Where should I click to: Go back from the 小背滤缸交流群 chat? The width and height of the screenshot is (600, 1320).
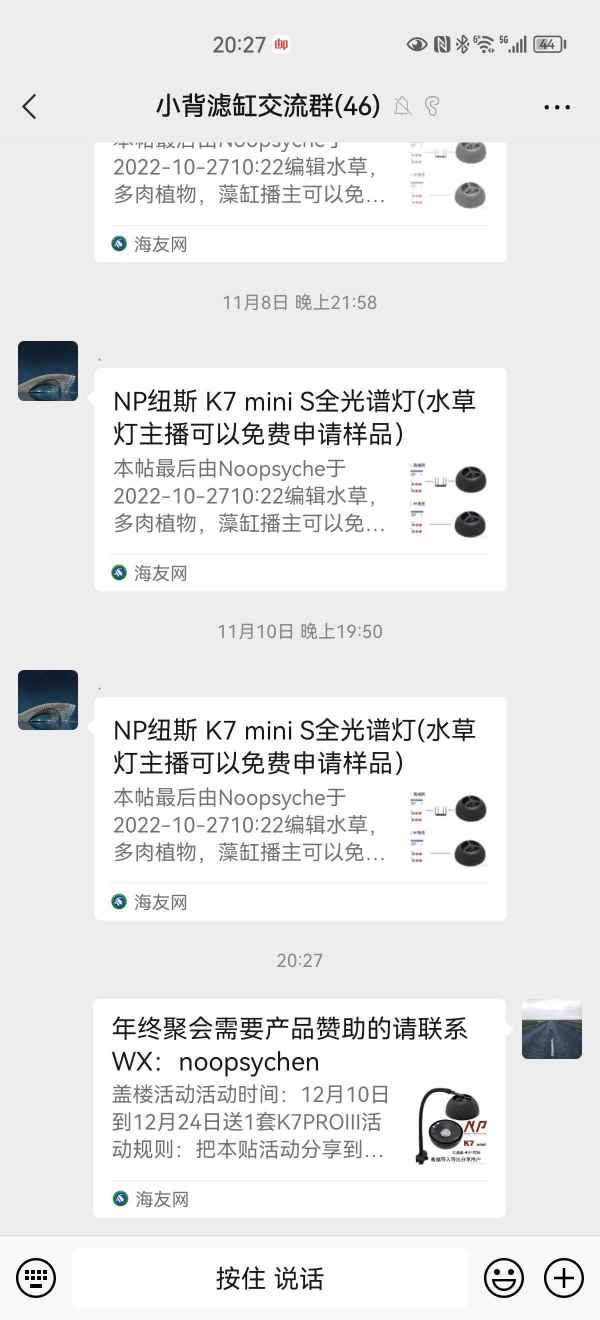coord(29,106)
